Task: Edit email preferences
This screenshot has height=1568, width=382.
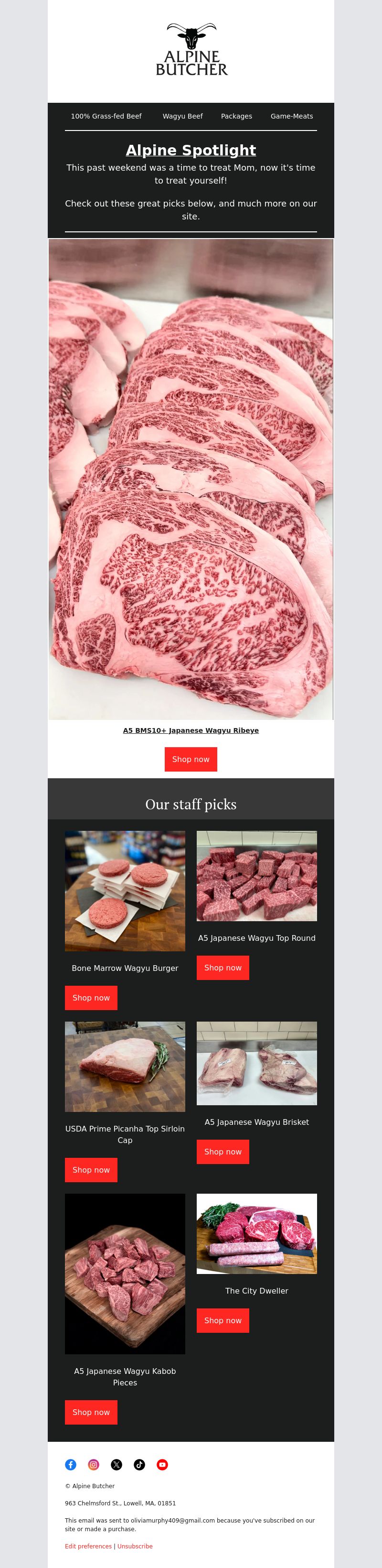Action: coord(88,1546)
